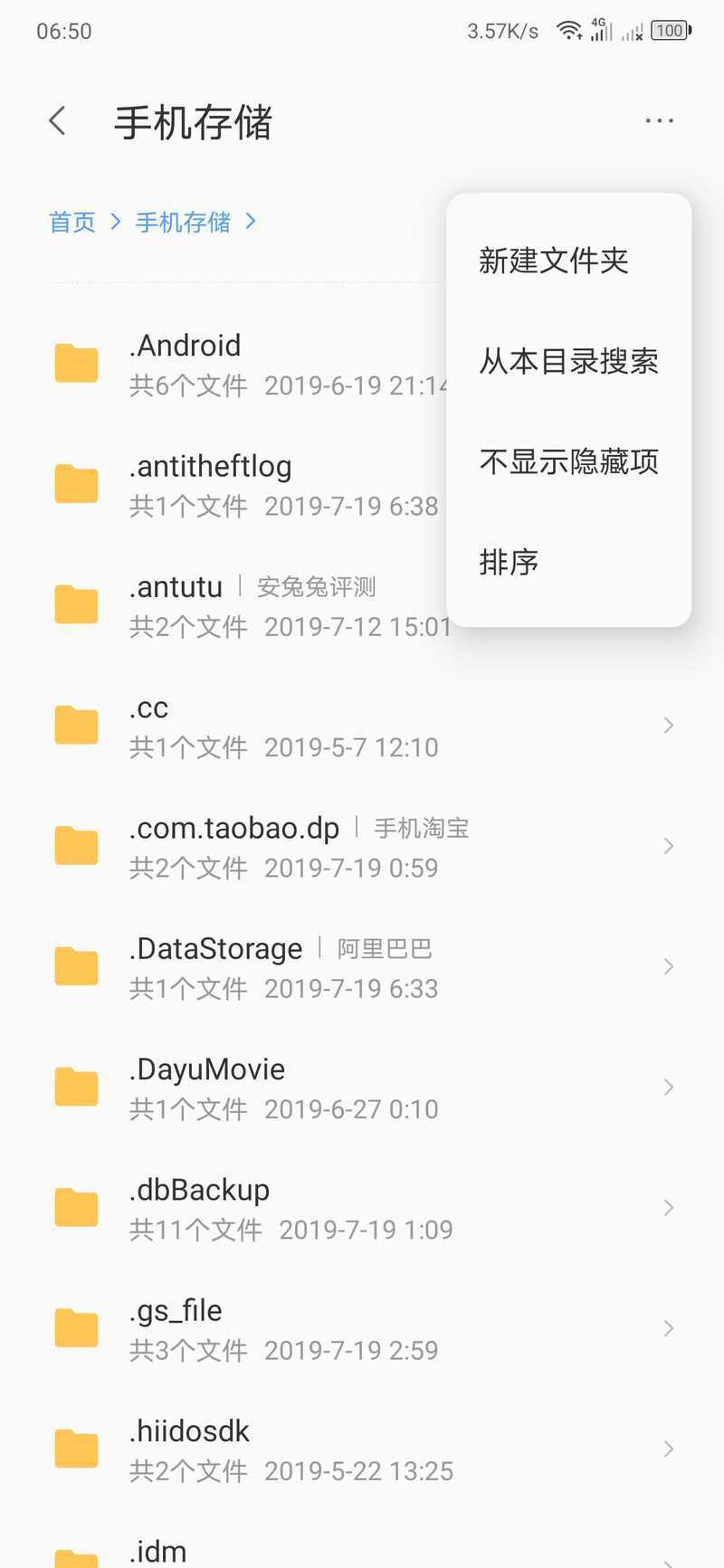Open the .DayuMovie folder
The width and height of the screenshot is (724, 1568).
[x=362, y=1088]
